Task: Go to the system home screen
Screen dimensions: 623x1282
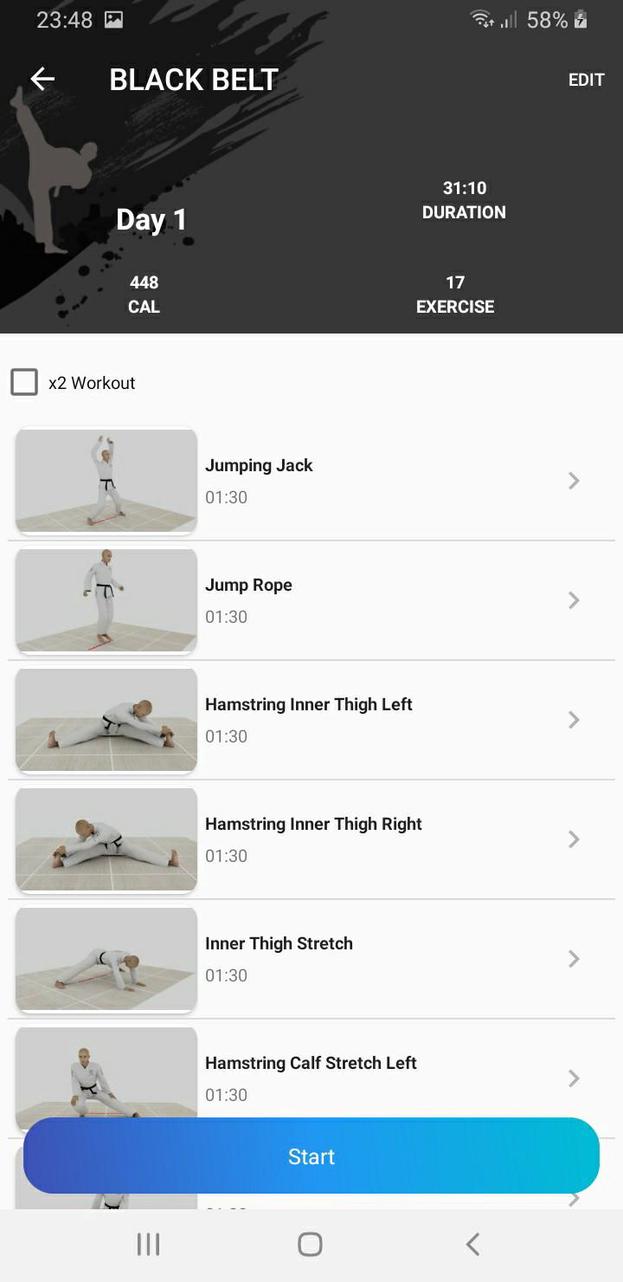Action: click(x=310, y=1244)
